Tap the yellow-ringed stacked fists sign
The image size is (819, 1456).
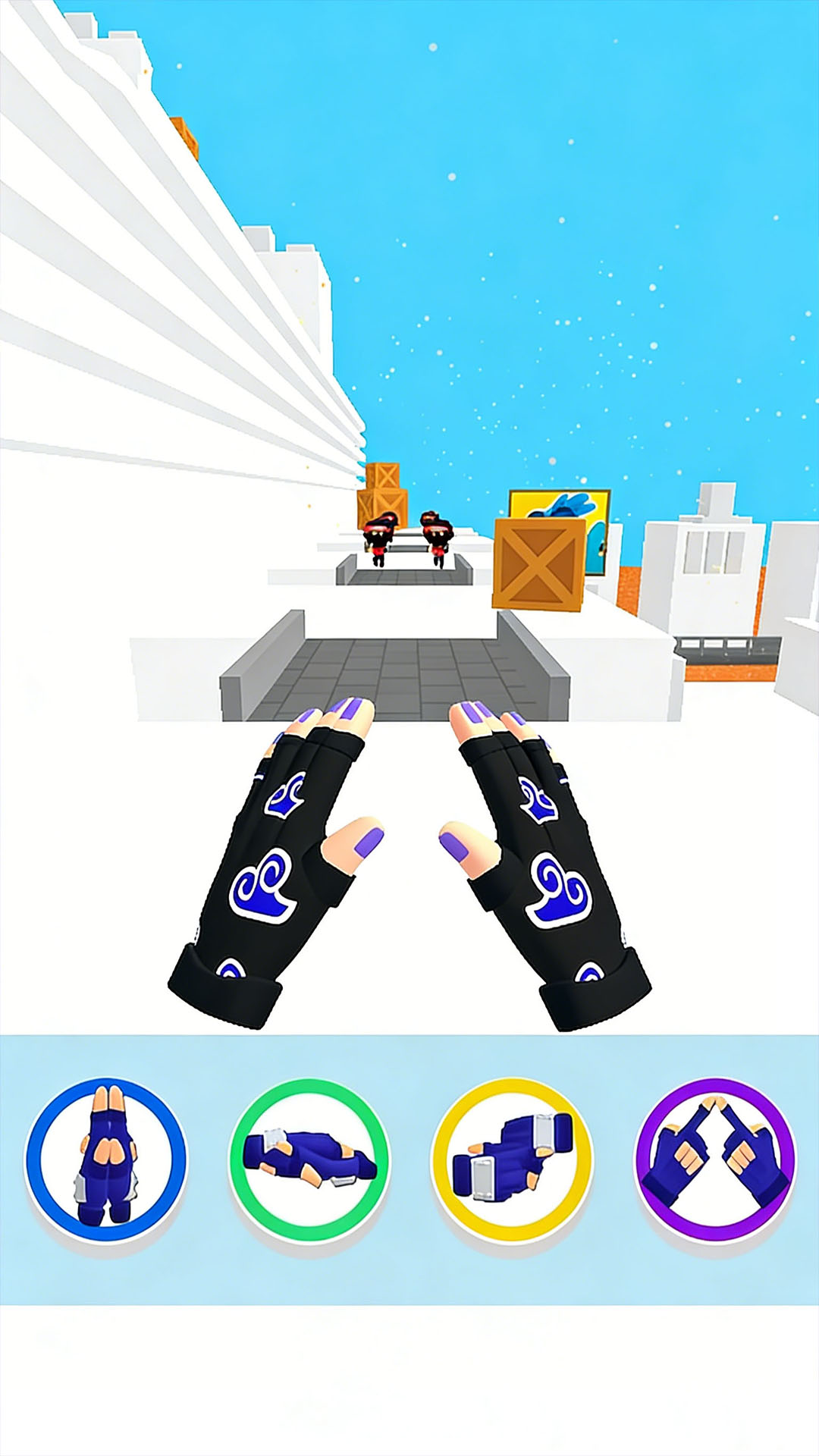512,1159
